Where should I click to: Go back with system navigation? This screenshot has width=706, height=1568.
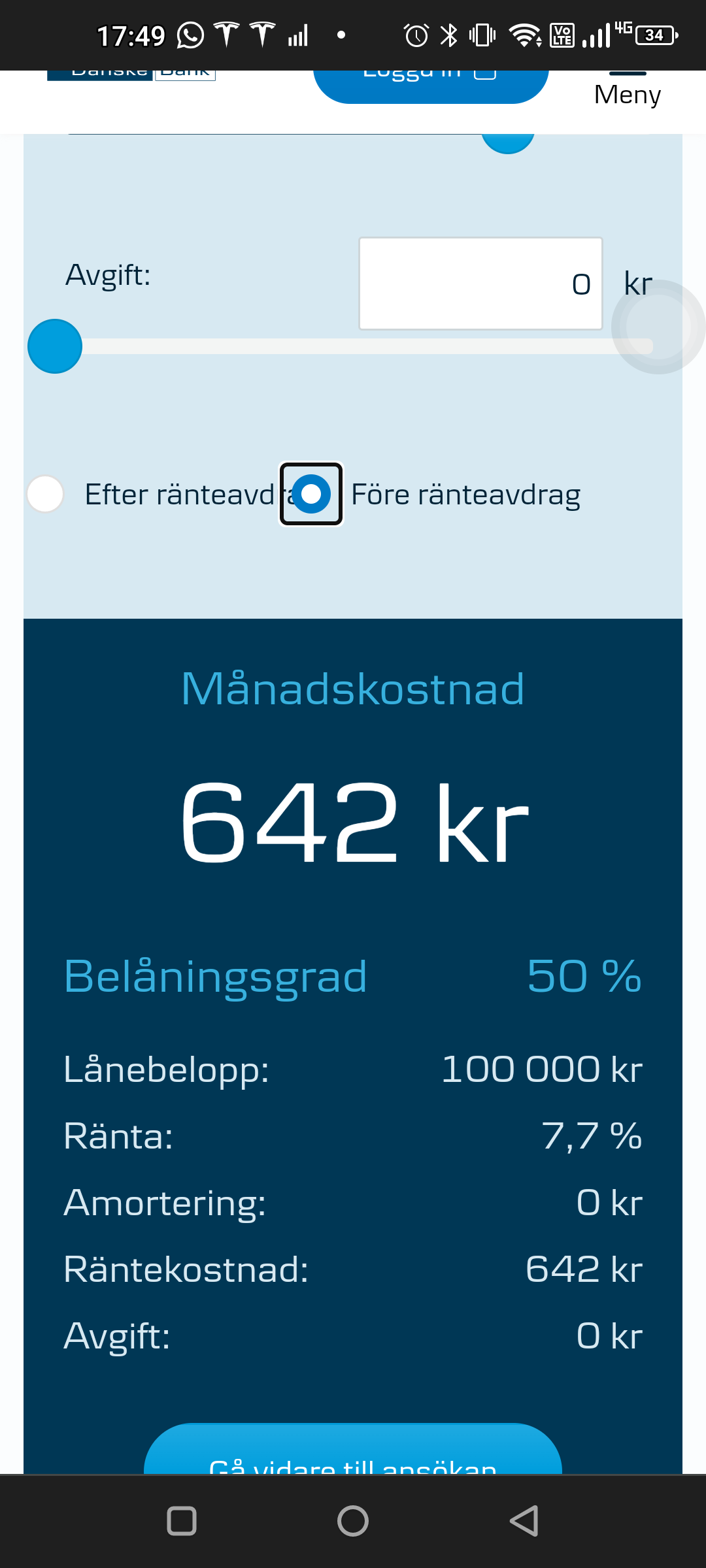pos(524,1521)
